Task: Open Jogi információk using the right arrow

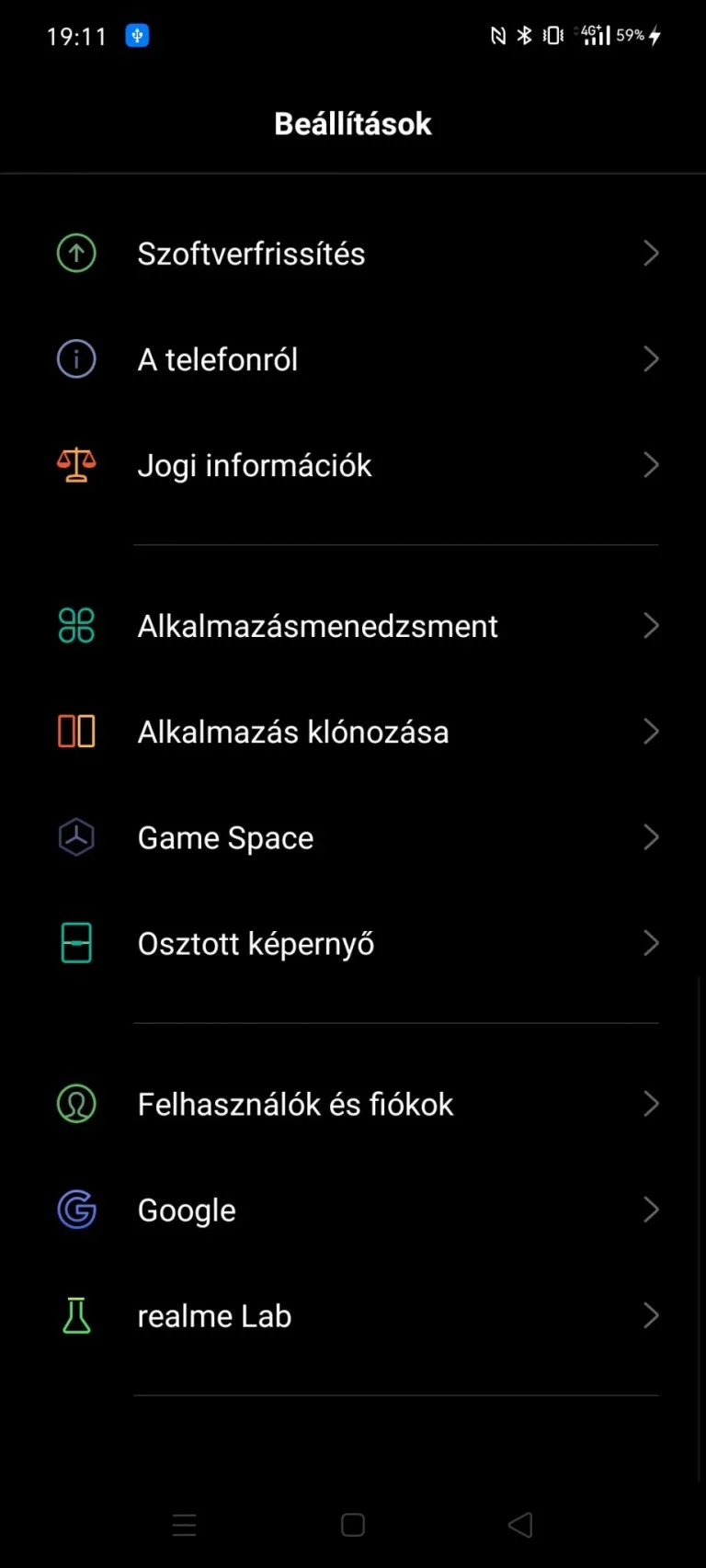Action: click(651, 464)
